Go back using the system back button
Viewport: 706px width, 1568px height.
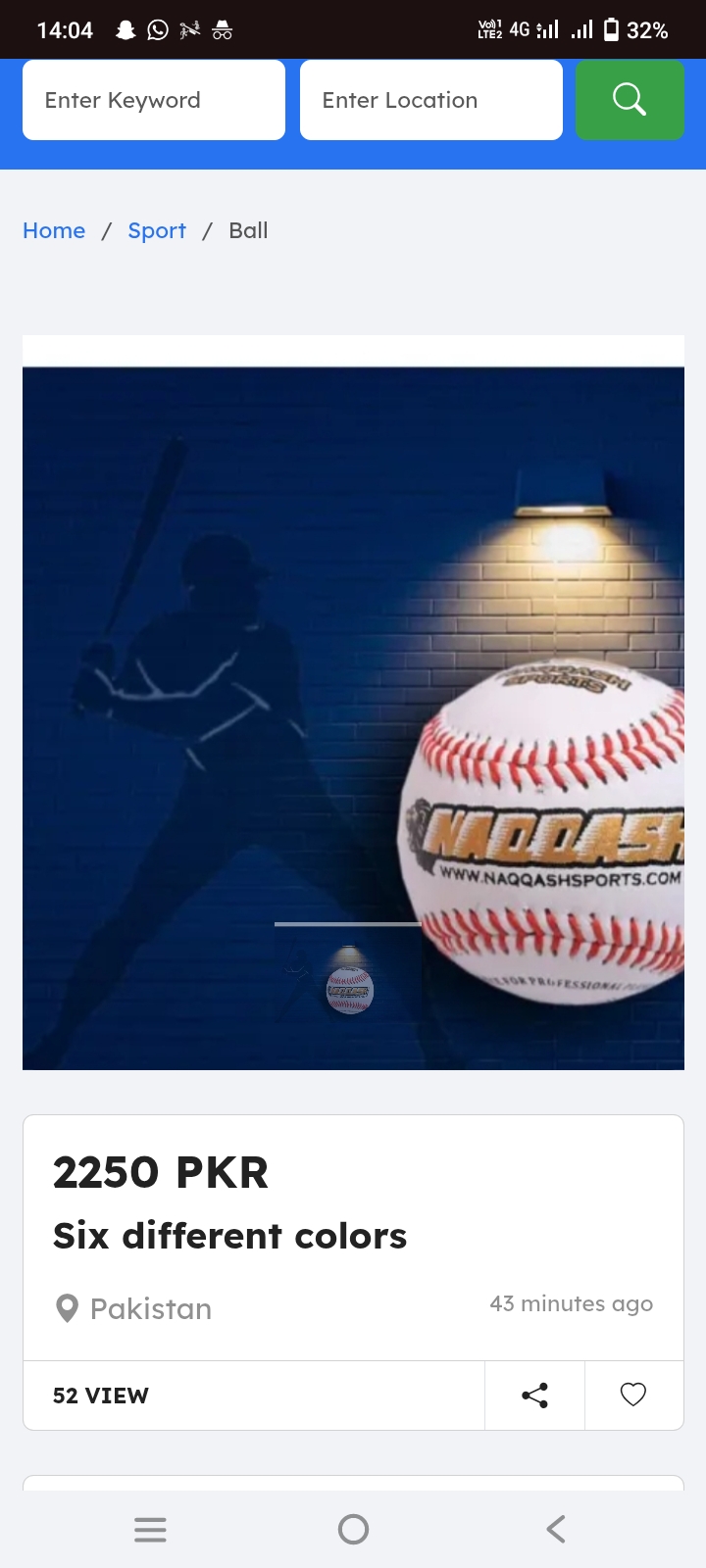click(556, 1529)
